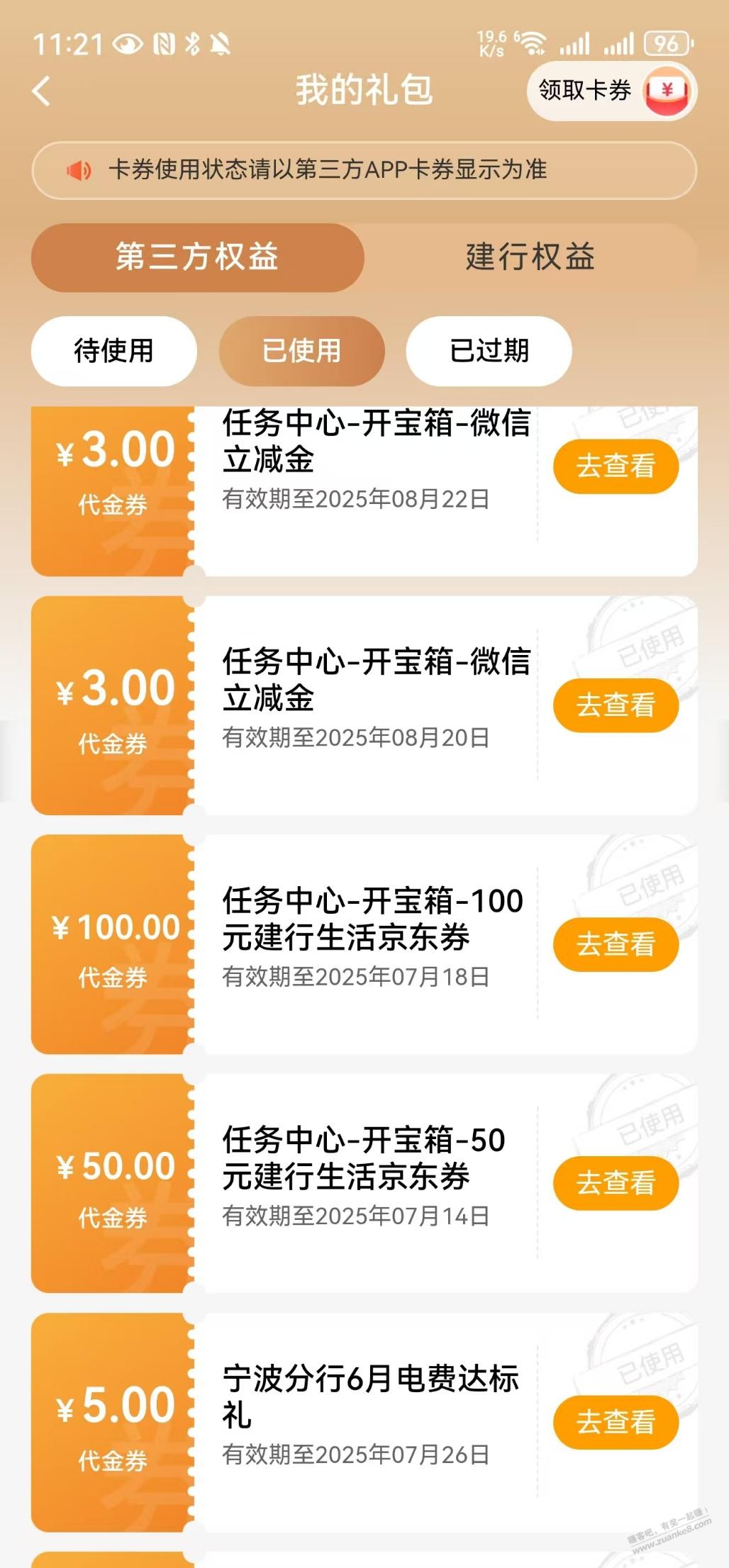Tap 去查看 for coupon expiring 08月20日
Image resolution: width=729 pixels, height=1568 pixels.
coord(616,705)
